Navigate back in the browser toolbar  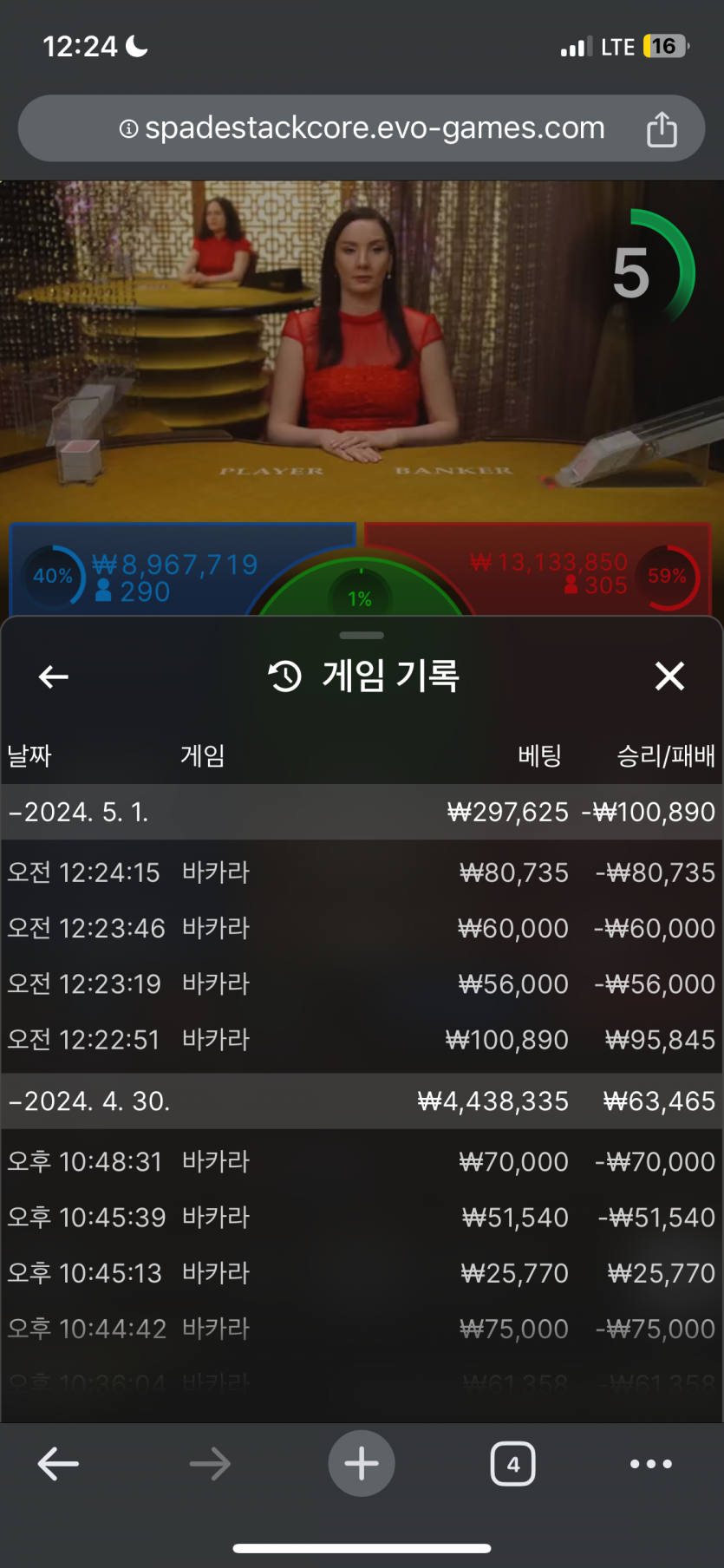[x=58, y=1464]
